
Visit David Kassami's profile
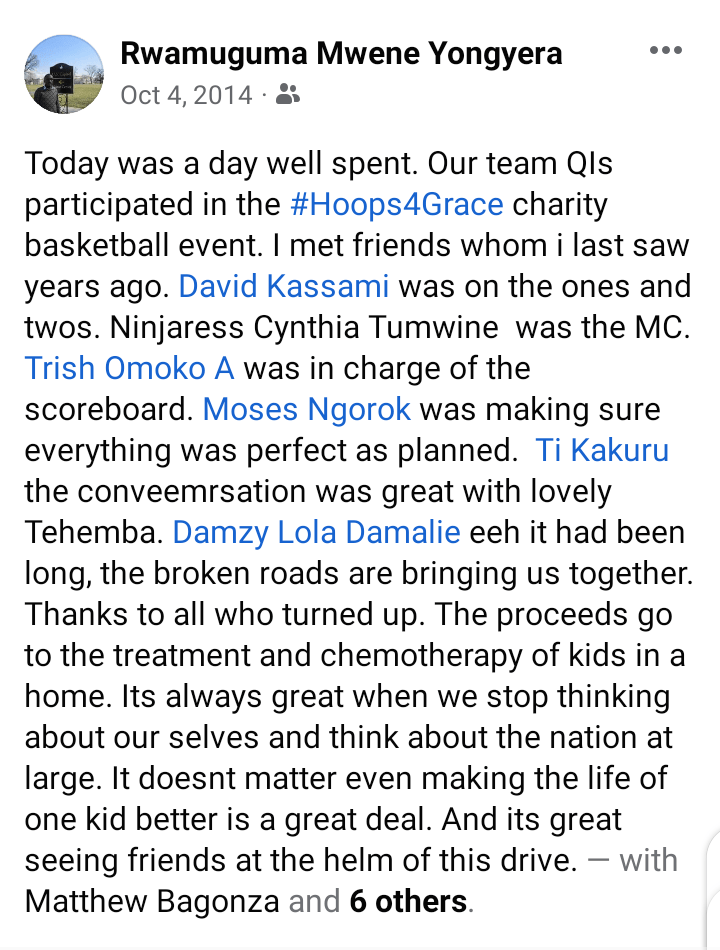pos(283,286)
